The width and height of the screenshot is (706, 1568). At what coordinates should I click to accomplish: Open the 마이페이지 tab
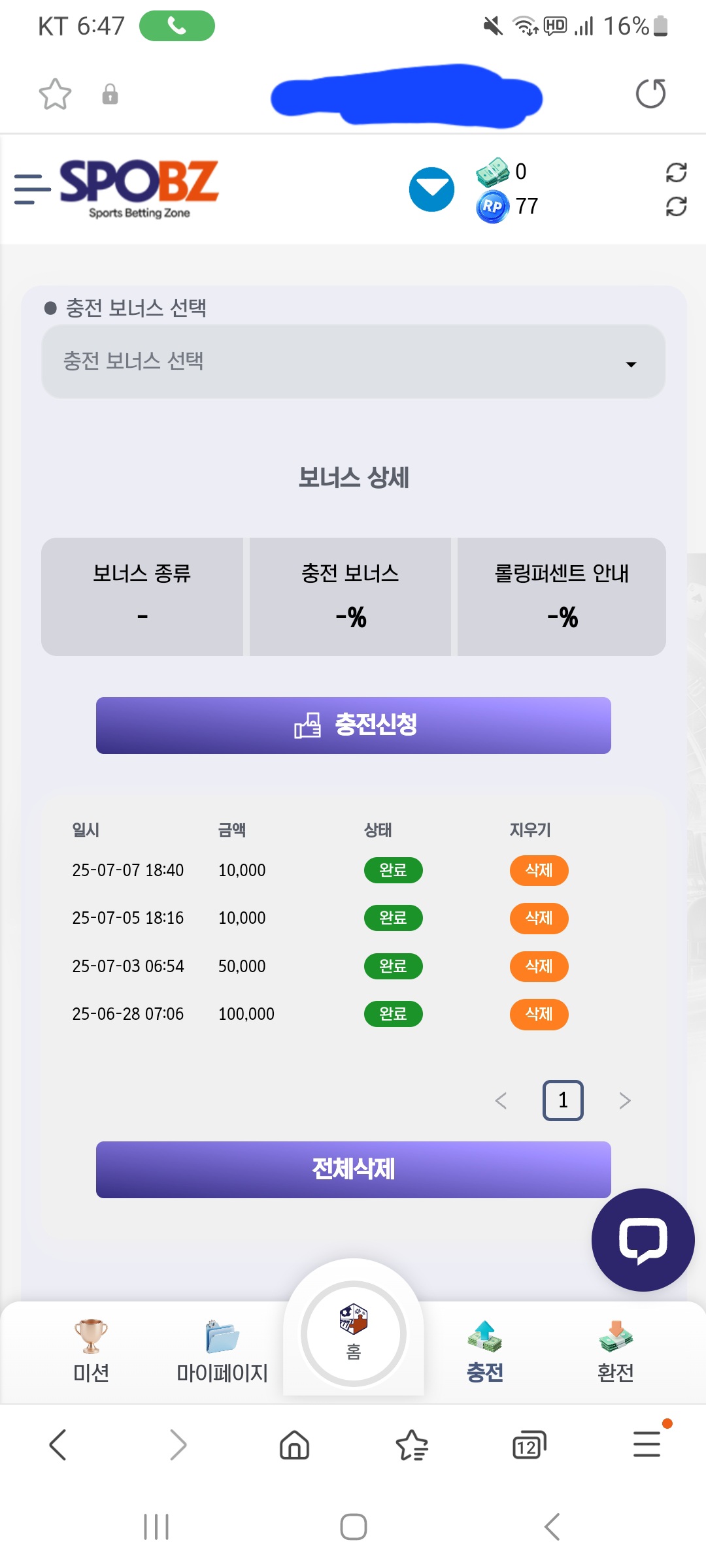click(222, 1352)
